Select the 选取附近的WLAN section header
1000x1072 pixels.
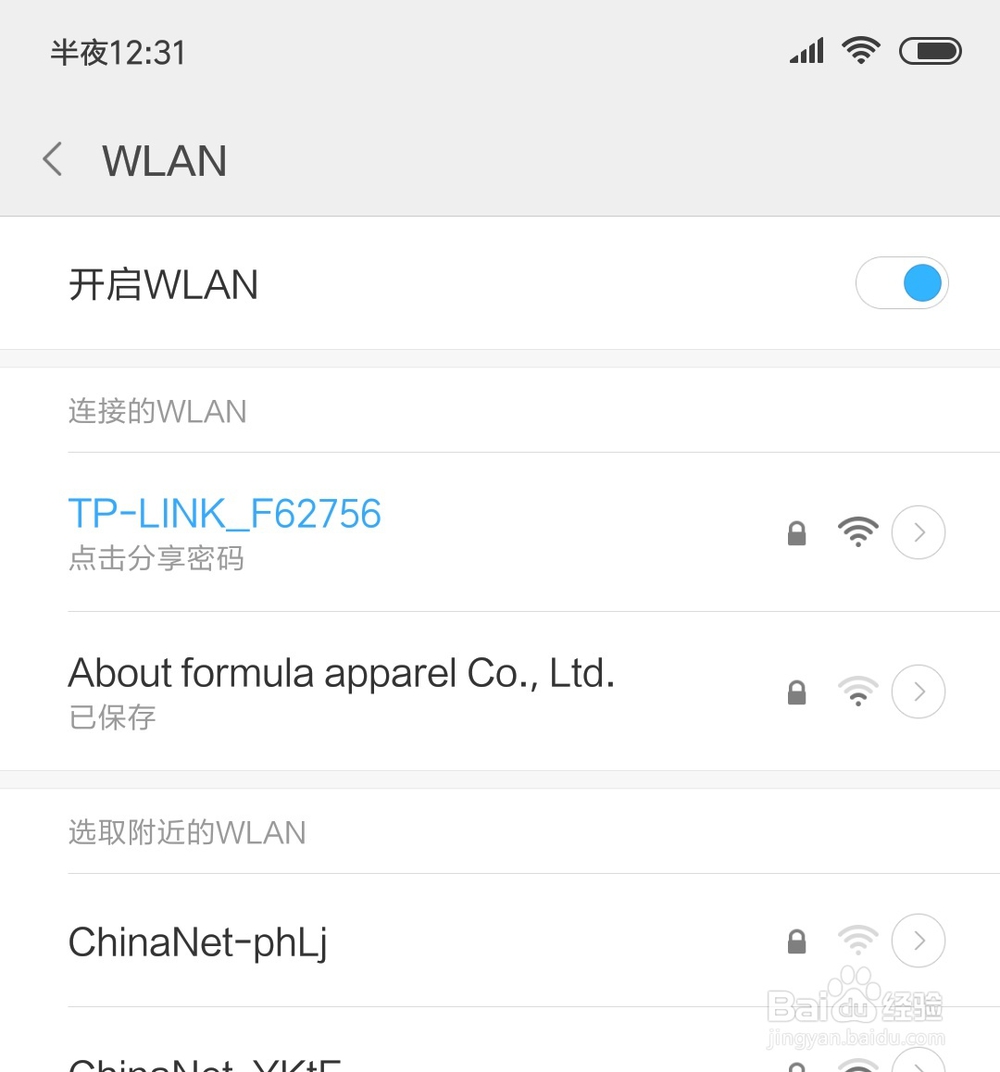point(186,833)
